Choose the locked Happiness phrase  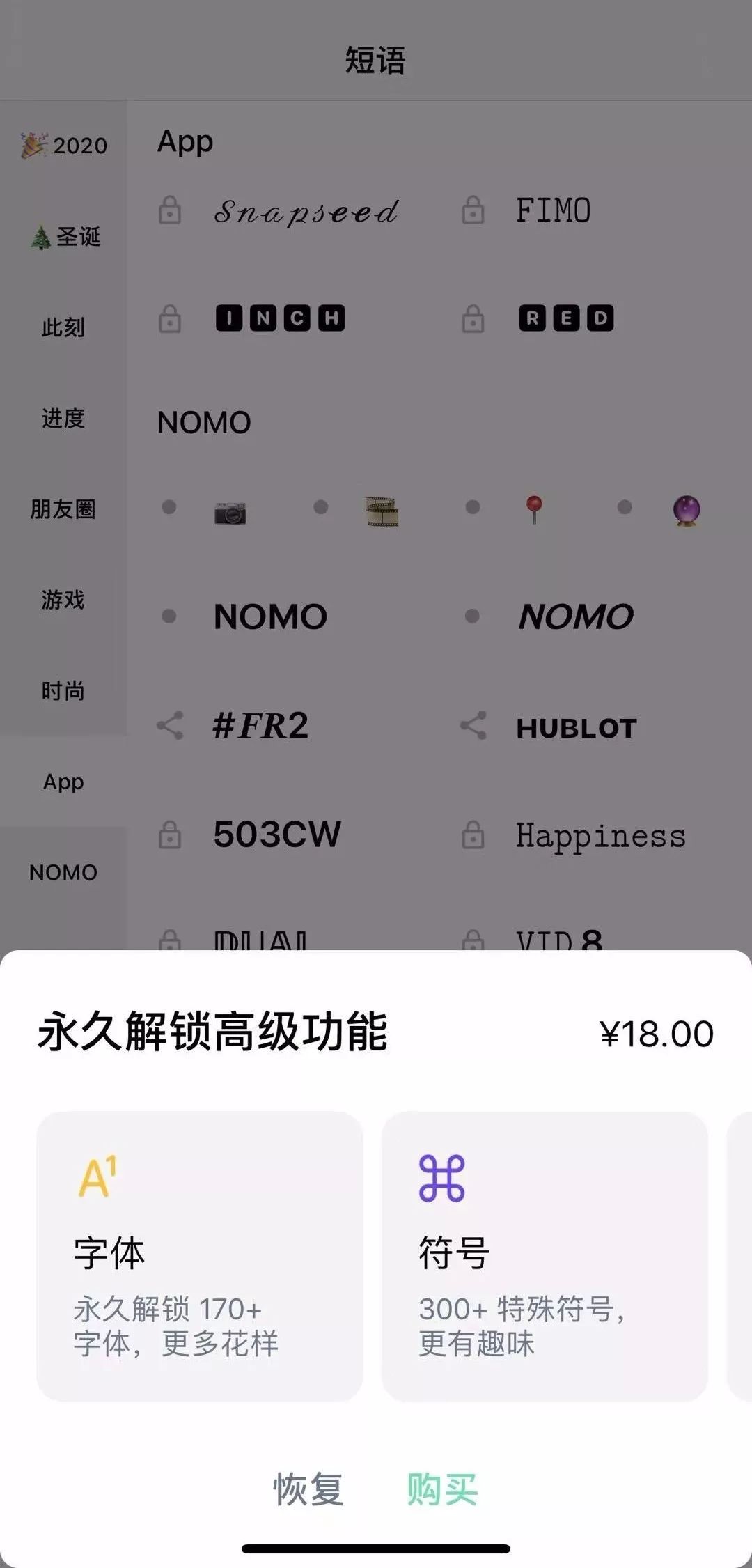600,835
